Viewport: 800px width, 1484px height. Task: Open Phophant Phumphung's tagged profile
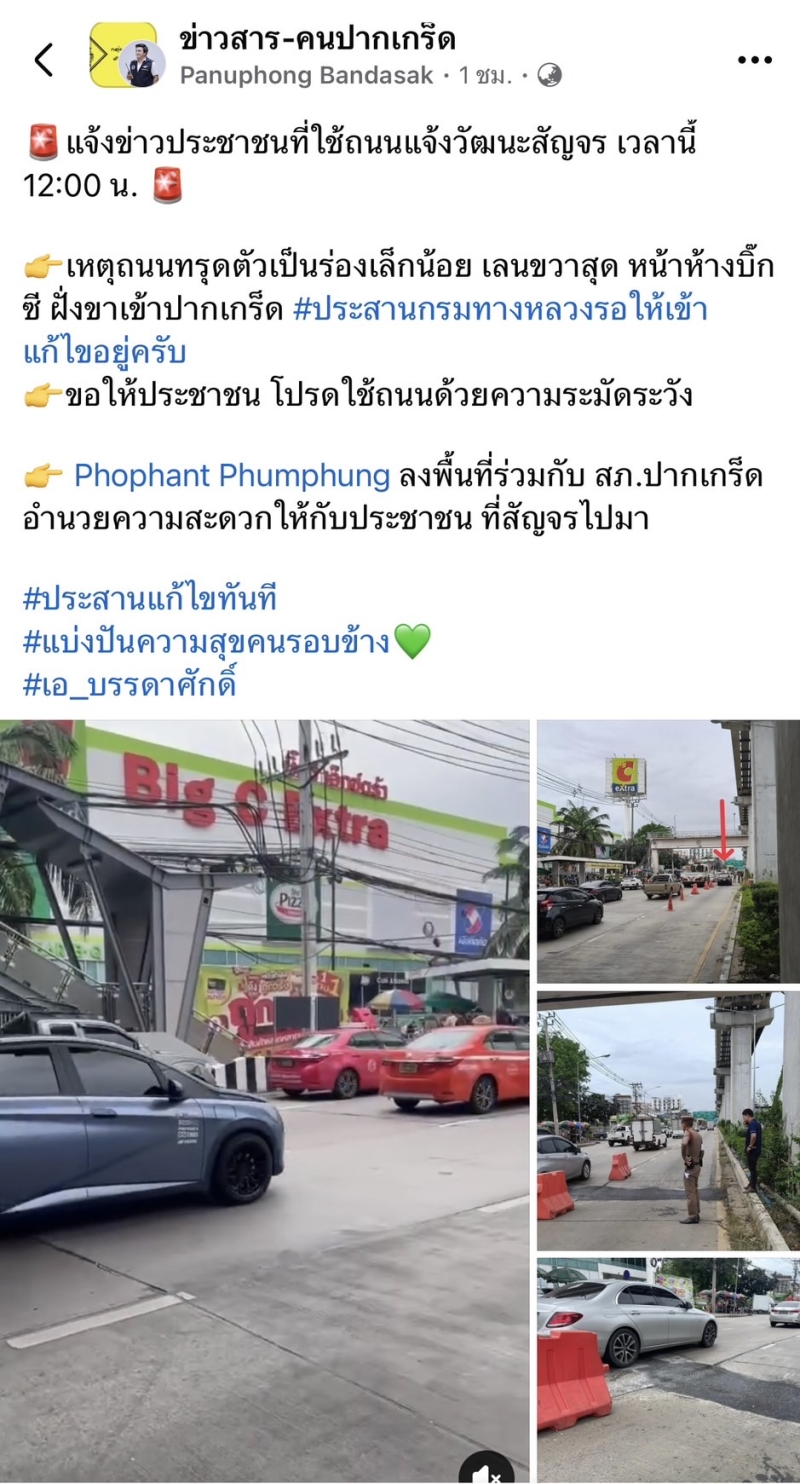[x=232, y=475]
